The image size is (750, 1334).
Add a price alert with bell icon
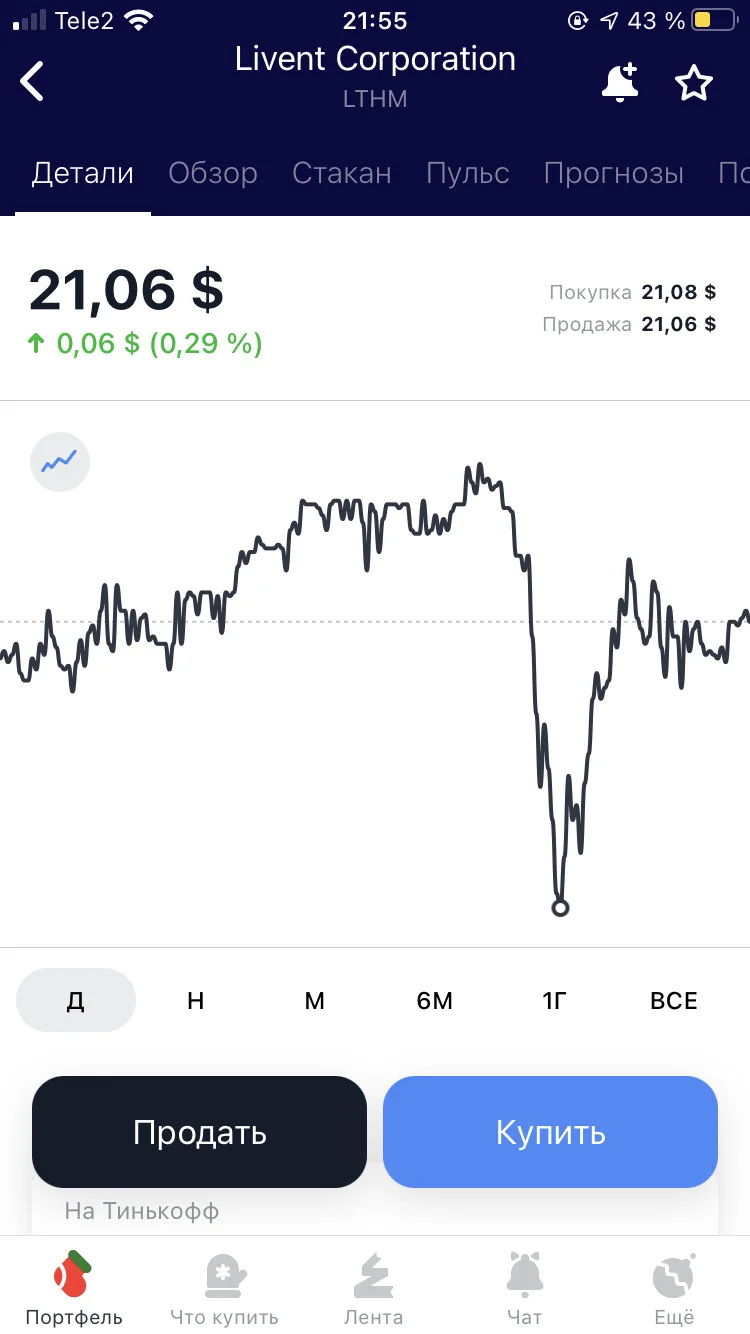tap(620, 83)
